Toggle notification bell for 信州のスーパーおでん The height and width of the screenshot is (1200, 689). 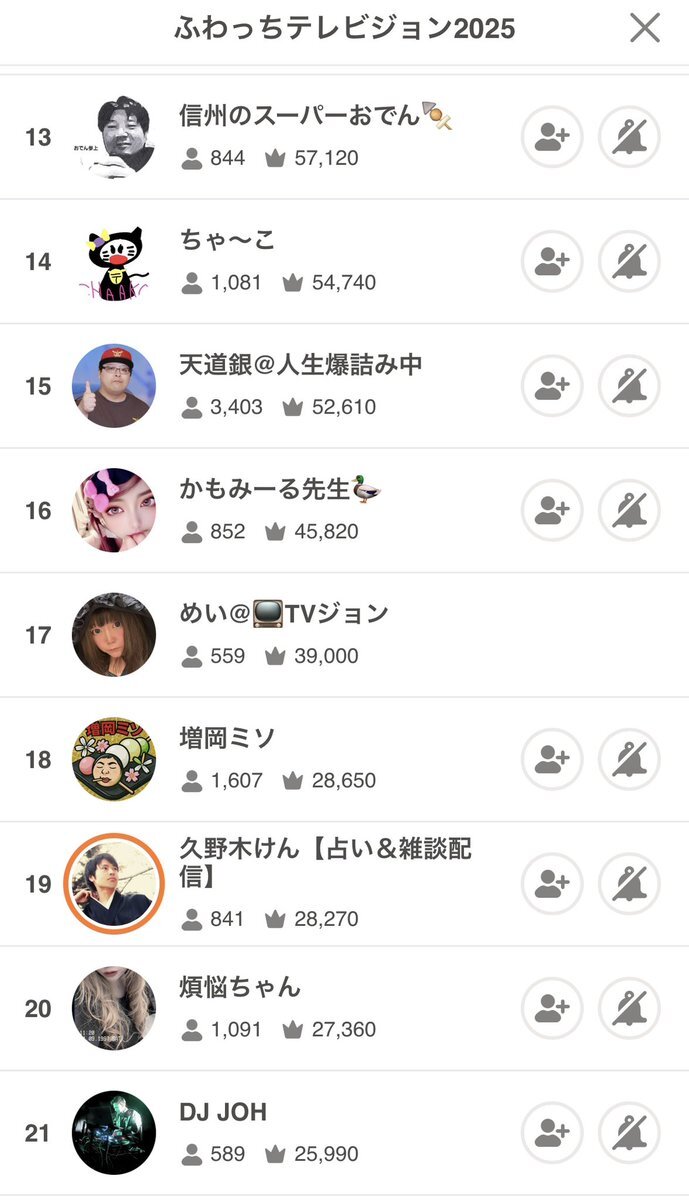pyautogui.click(x=629, y=137)
